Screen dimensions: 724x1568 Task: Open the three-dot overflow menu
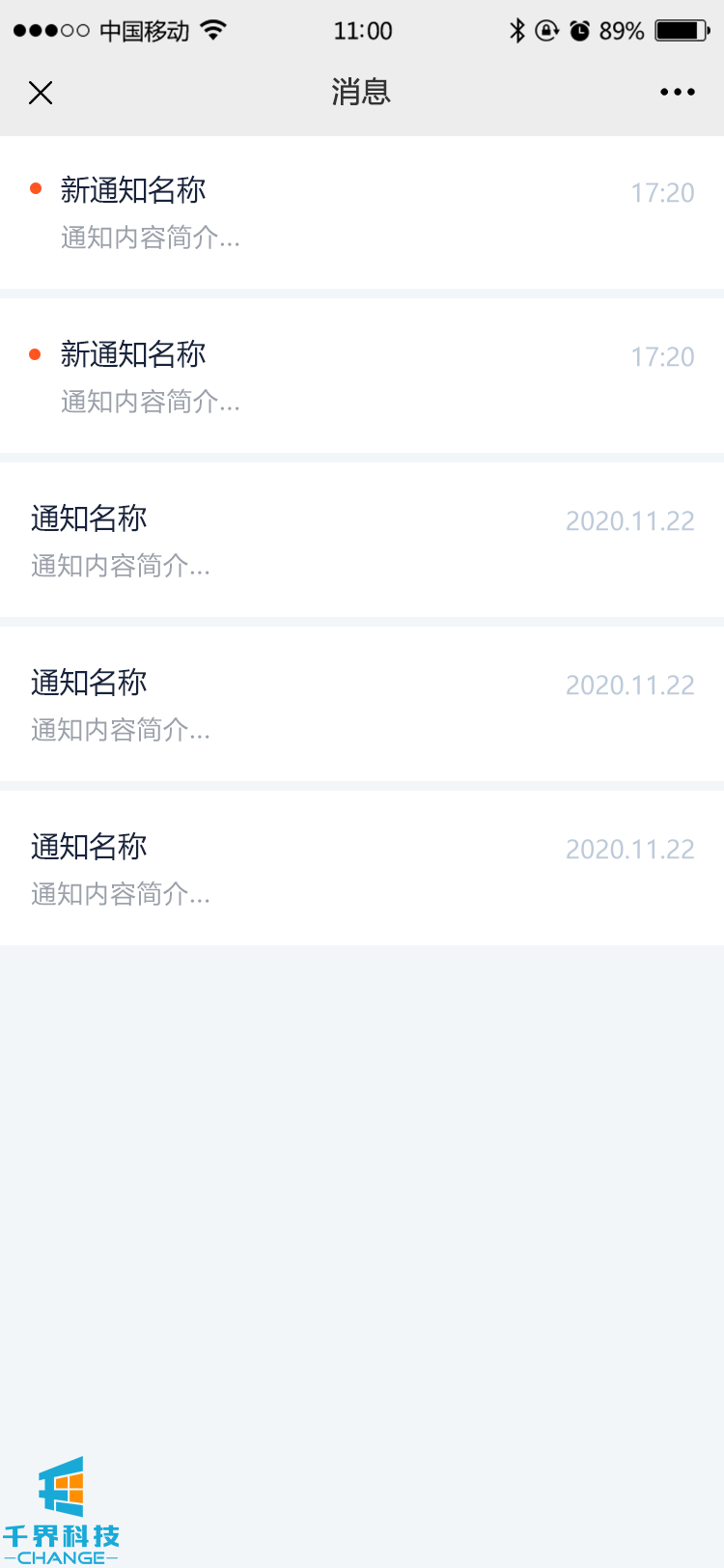click(x=677, y=93)
